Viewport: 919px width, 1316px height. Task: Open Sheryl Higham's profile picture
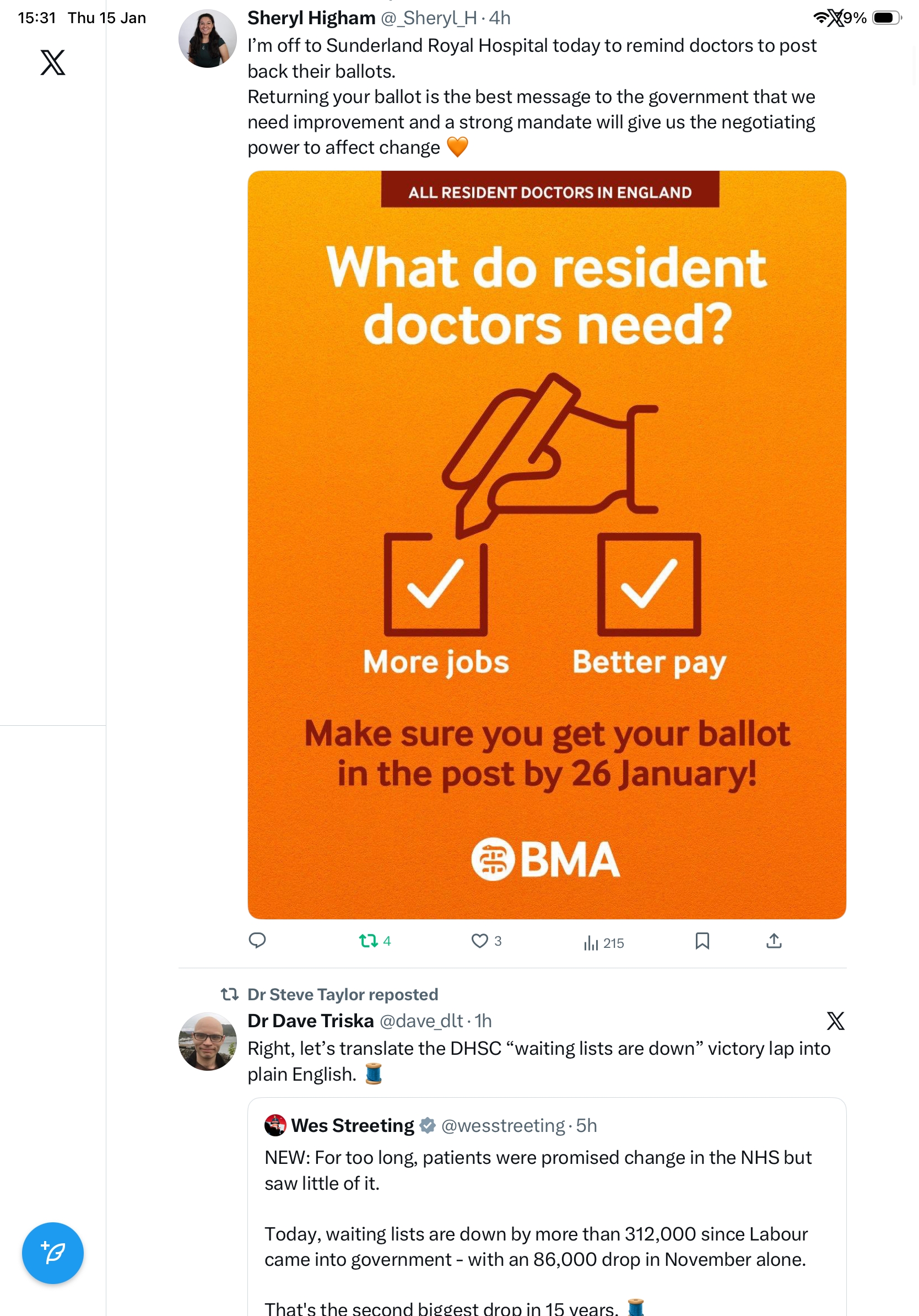click(x=207, y=39)
